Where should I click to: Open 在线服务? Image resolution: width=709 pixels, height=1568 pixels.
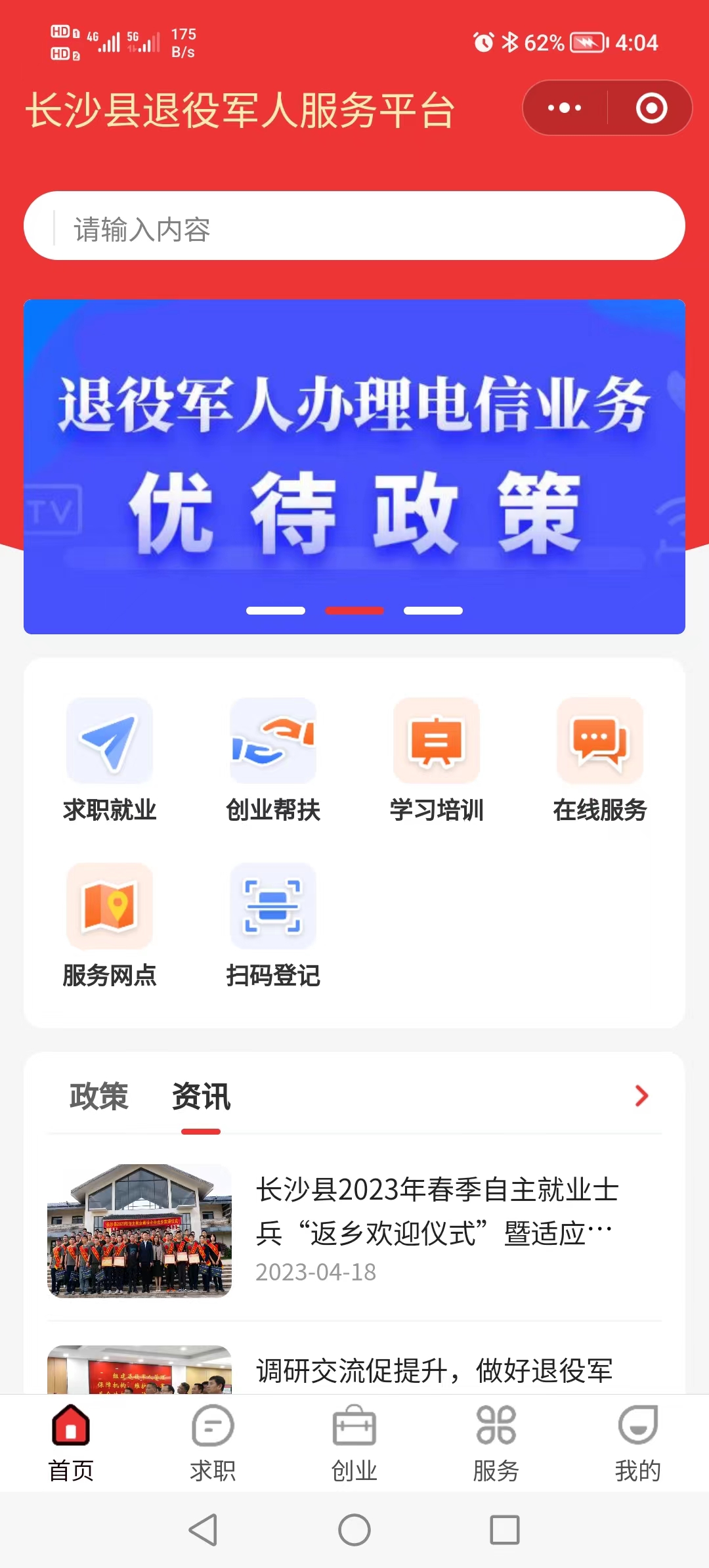600,760
